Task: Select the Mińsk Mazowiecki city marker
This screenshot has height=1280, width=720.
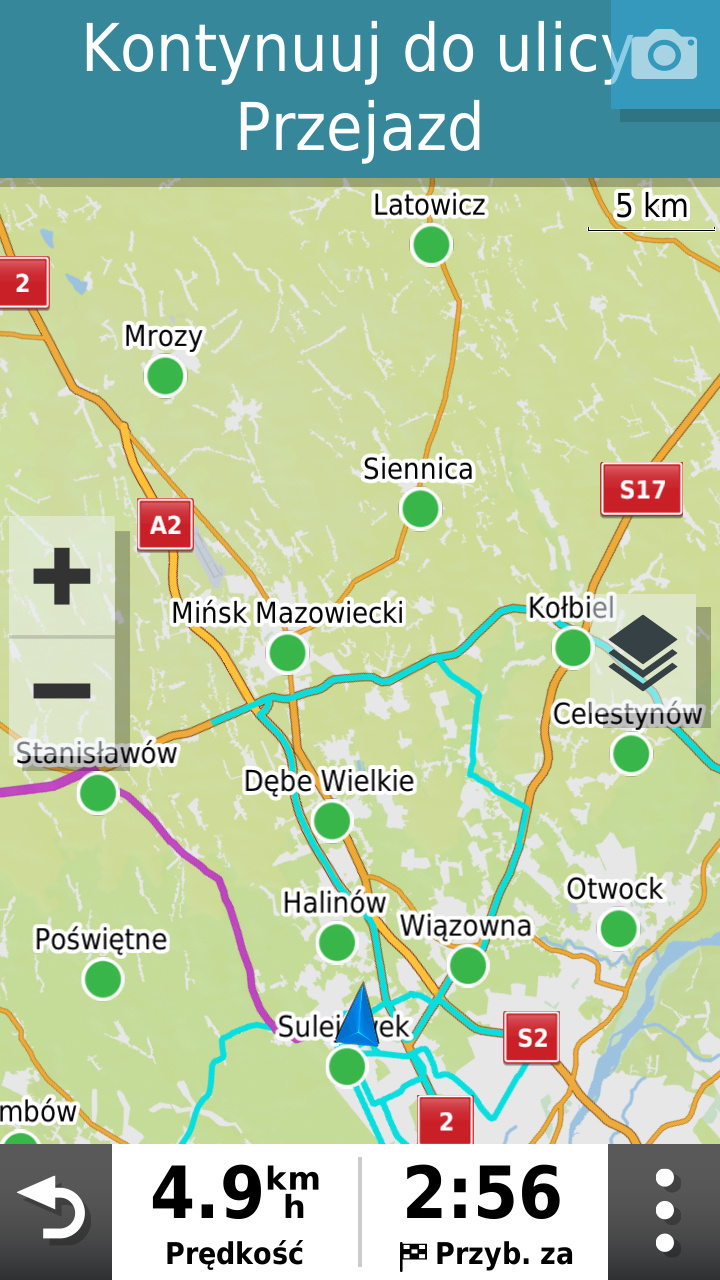Action: pos(287,653)
